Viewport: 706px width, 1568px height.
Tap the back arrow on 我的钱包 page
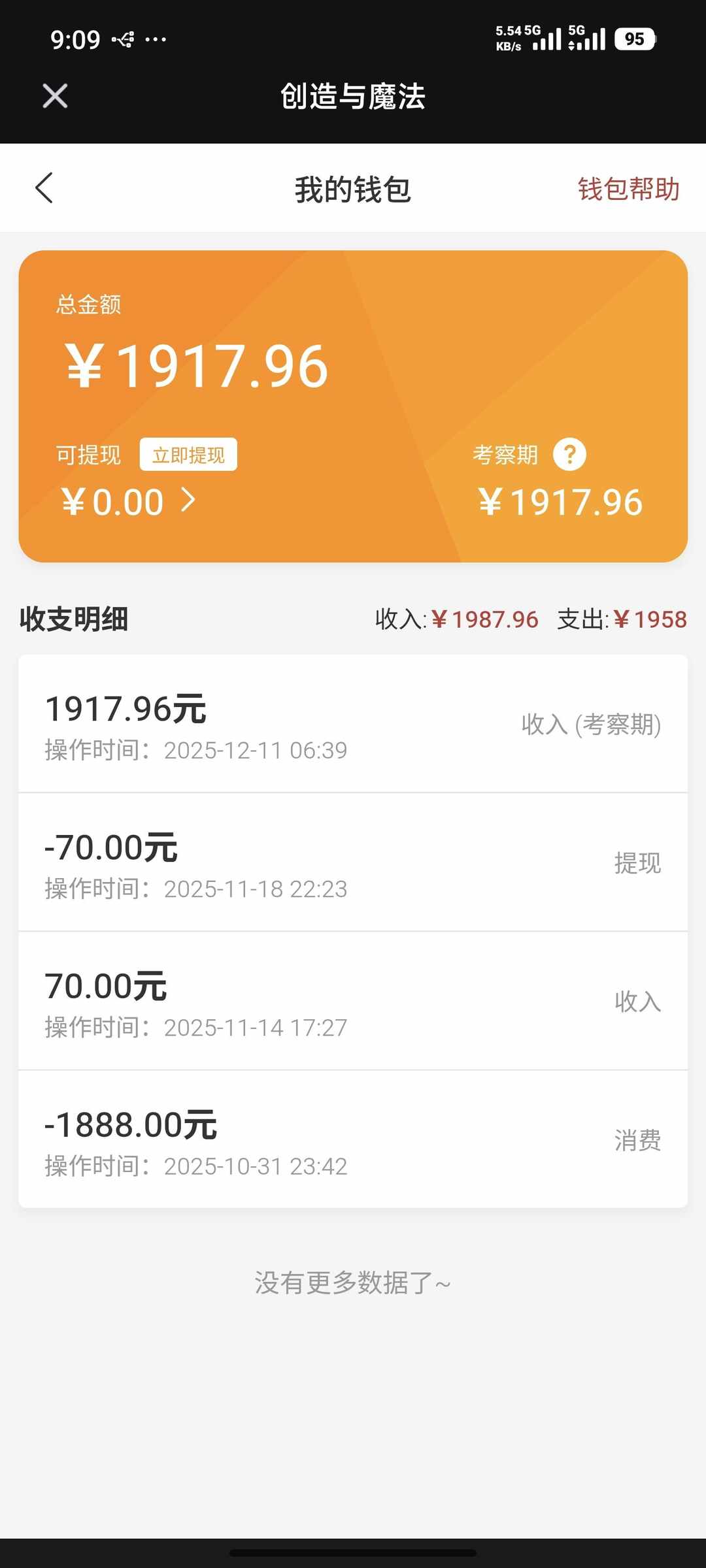tap(43, 188)
